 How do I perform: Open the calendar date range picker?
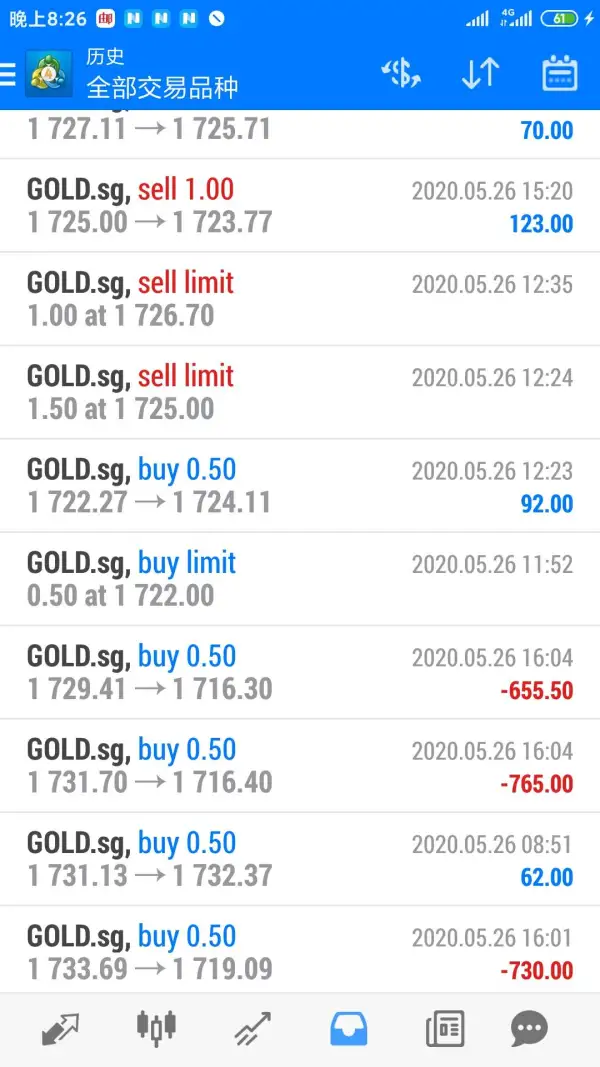click(559, 73)
